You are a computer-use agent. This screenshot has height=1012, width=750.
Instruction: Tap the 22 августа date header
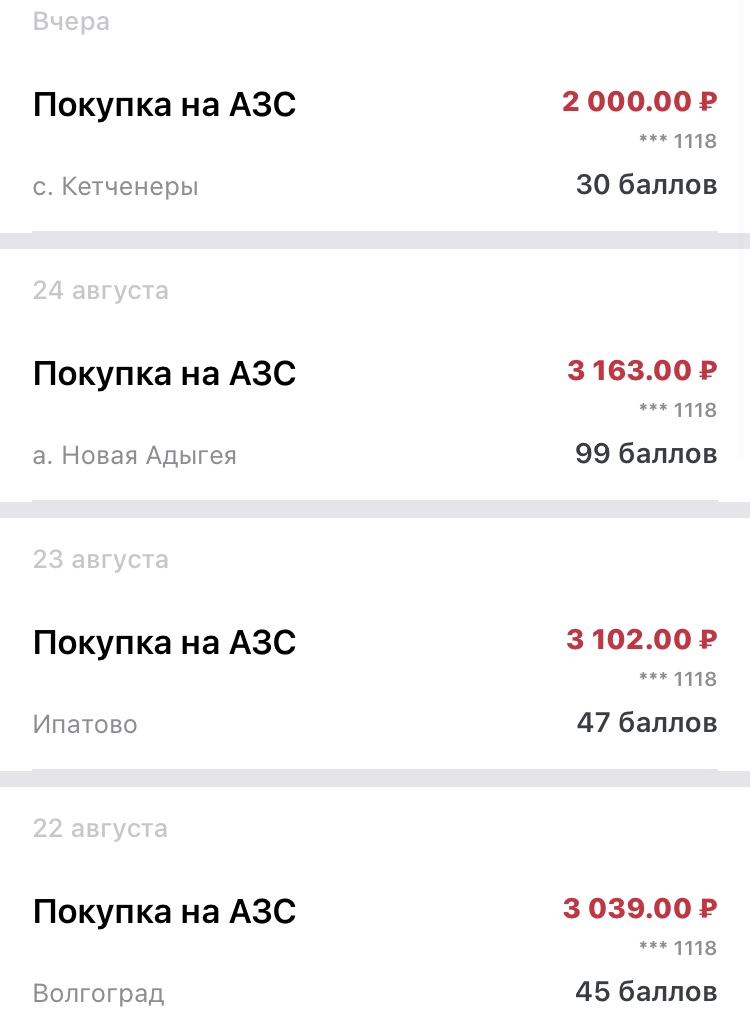[100, 828]
